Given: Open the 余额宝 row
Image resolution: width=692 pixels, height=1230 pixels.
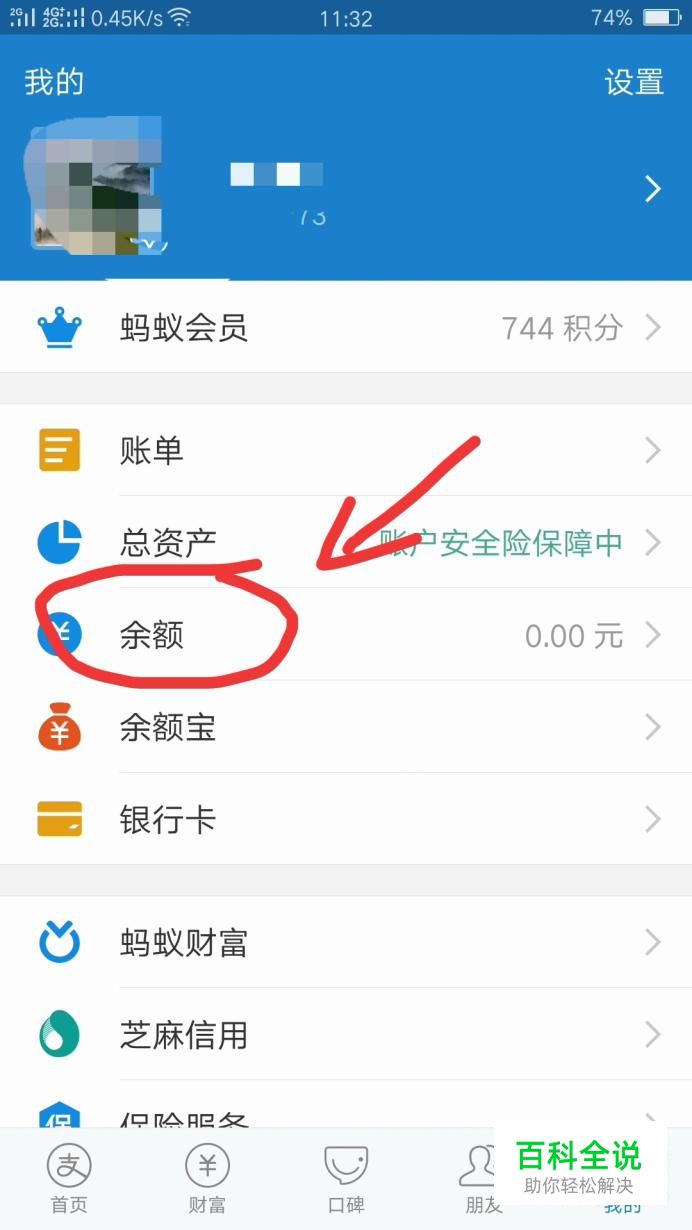Looking at the screenshot, I should (346, 727).
